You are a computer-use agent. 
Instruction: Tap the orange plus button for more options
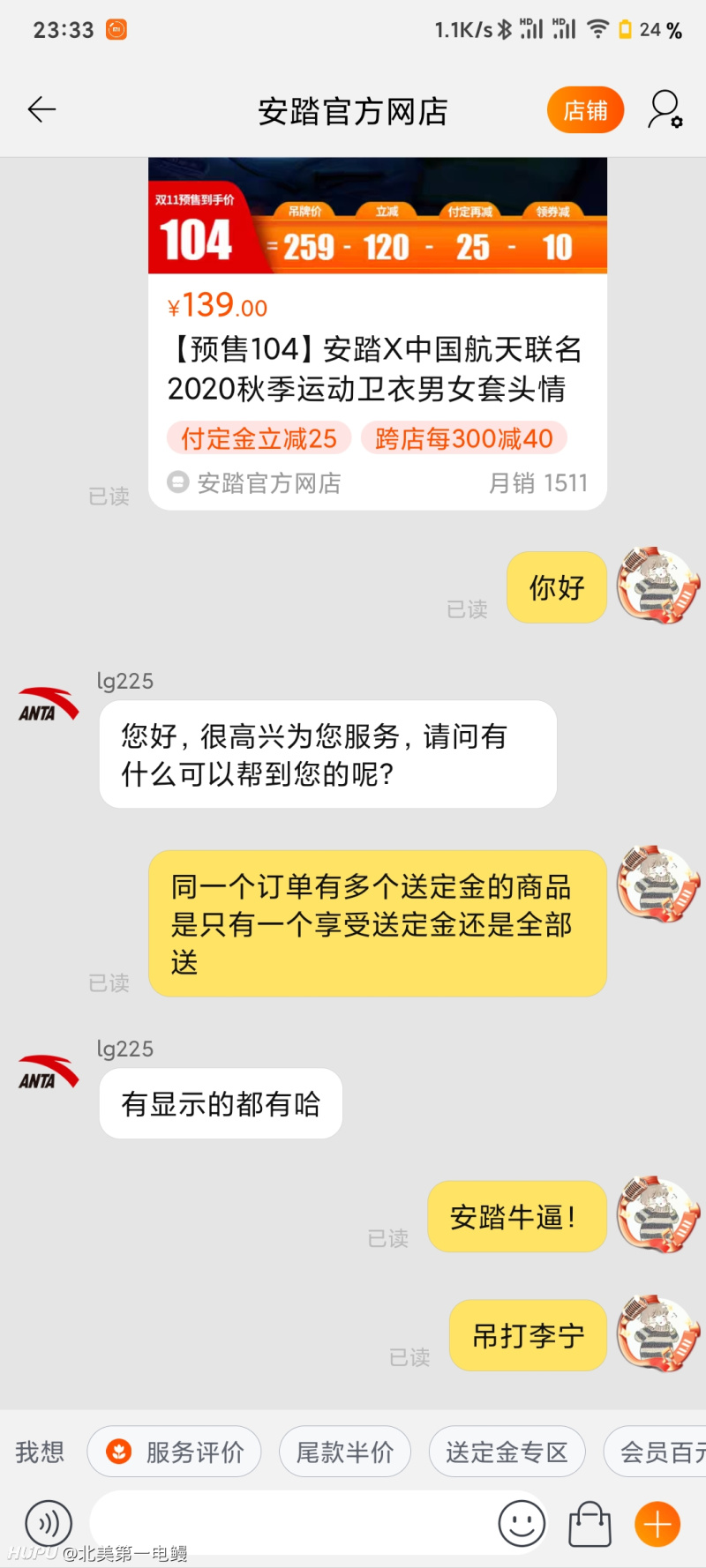(657, 1523)
